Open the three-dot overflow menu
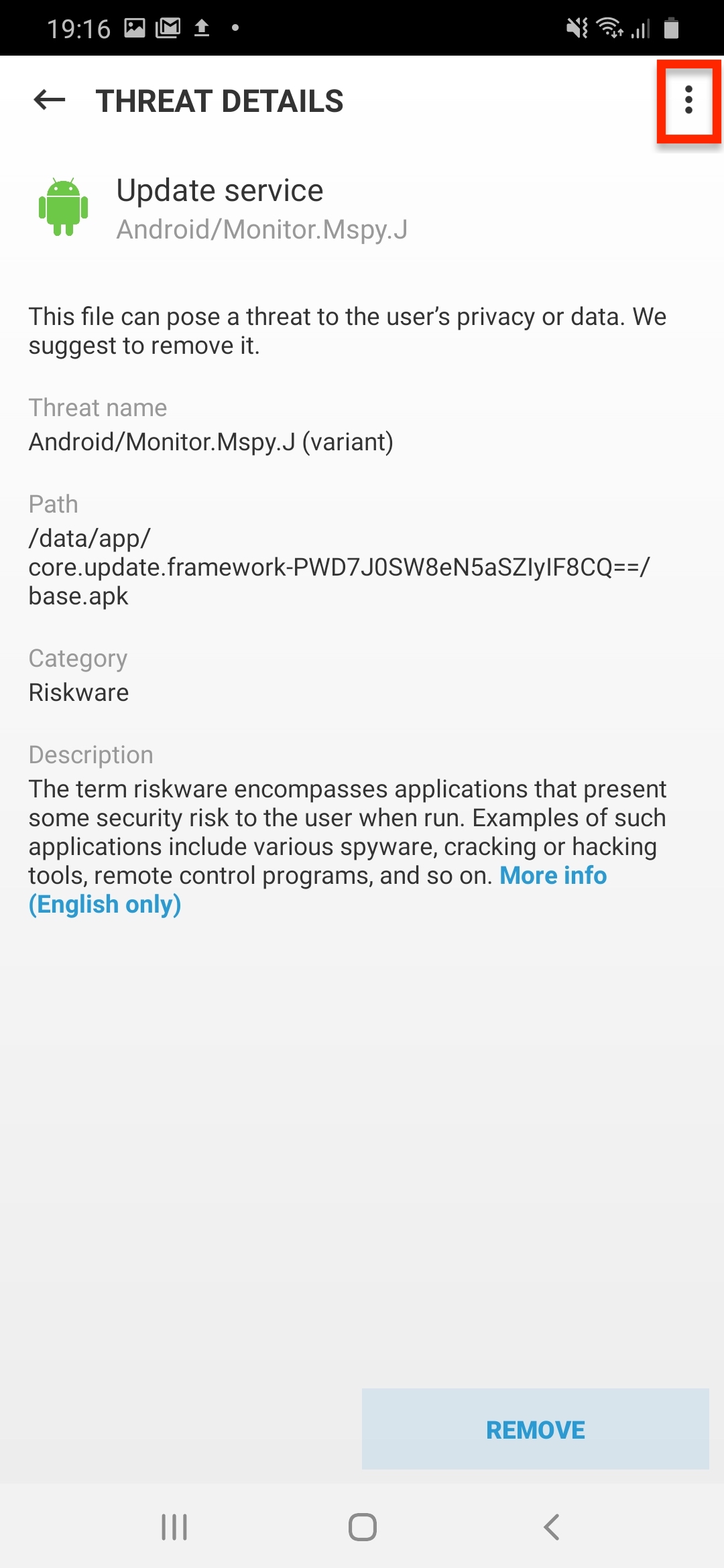Viewport: 724px width, 1568px height. coord(688,101)
